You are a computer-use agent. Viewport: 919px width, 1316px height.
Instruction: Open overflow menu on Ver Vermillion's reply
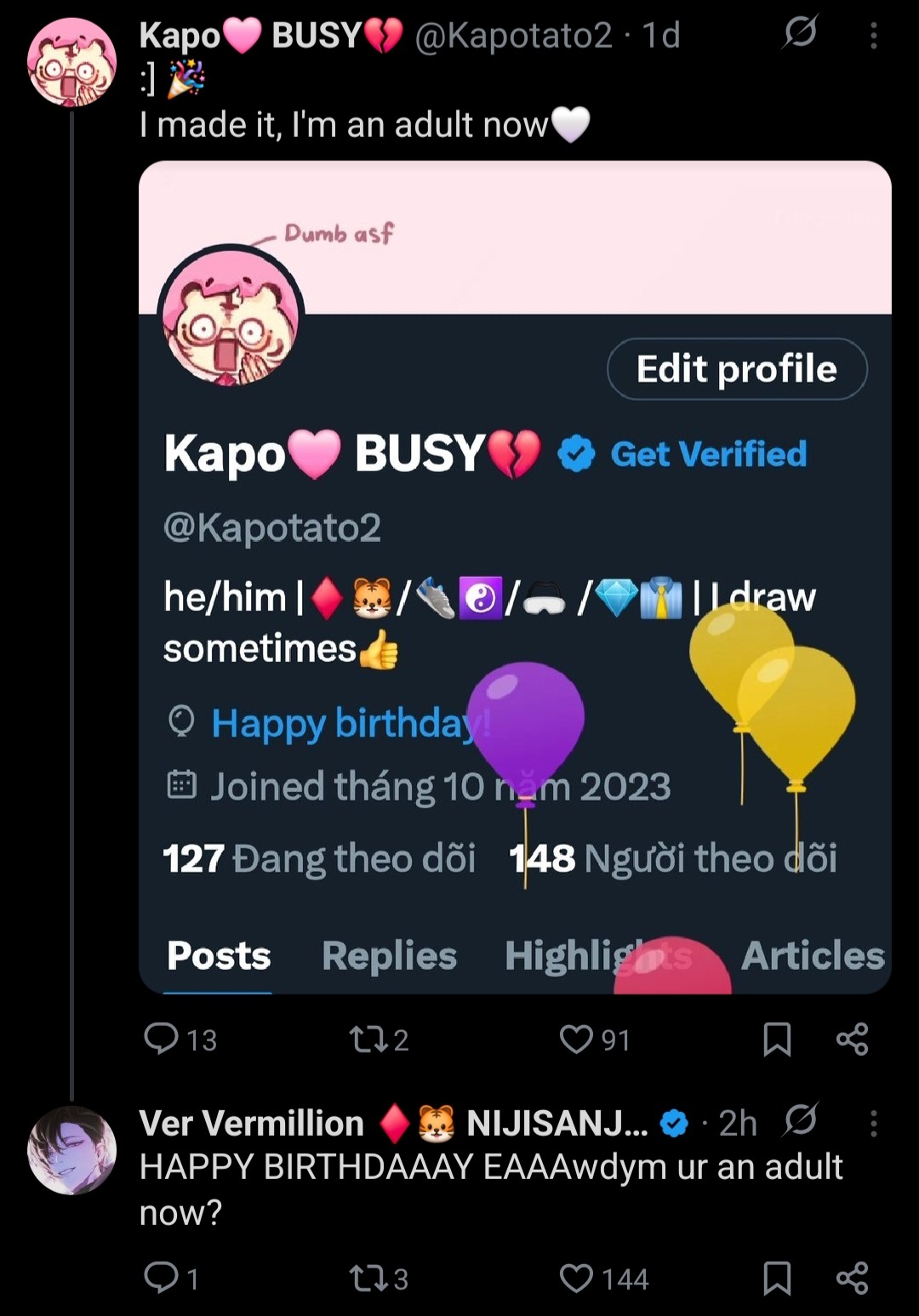click(x=873, y=1124)
